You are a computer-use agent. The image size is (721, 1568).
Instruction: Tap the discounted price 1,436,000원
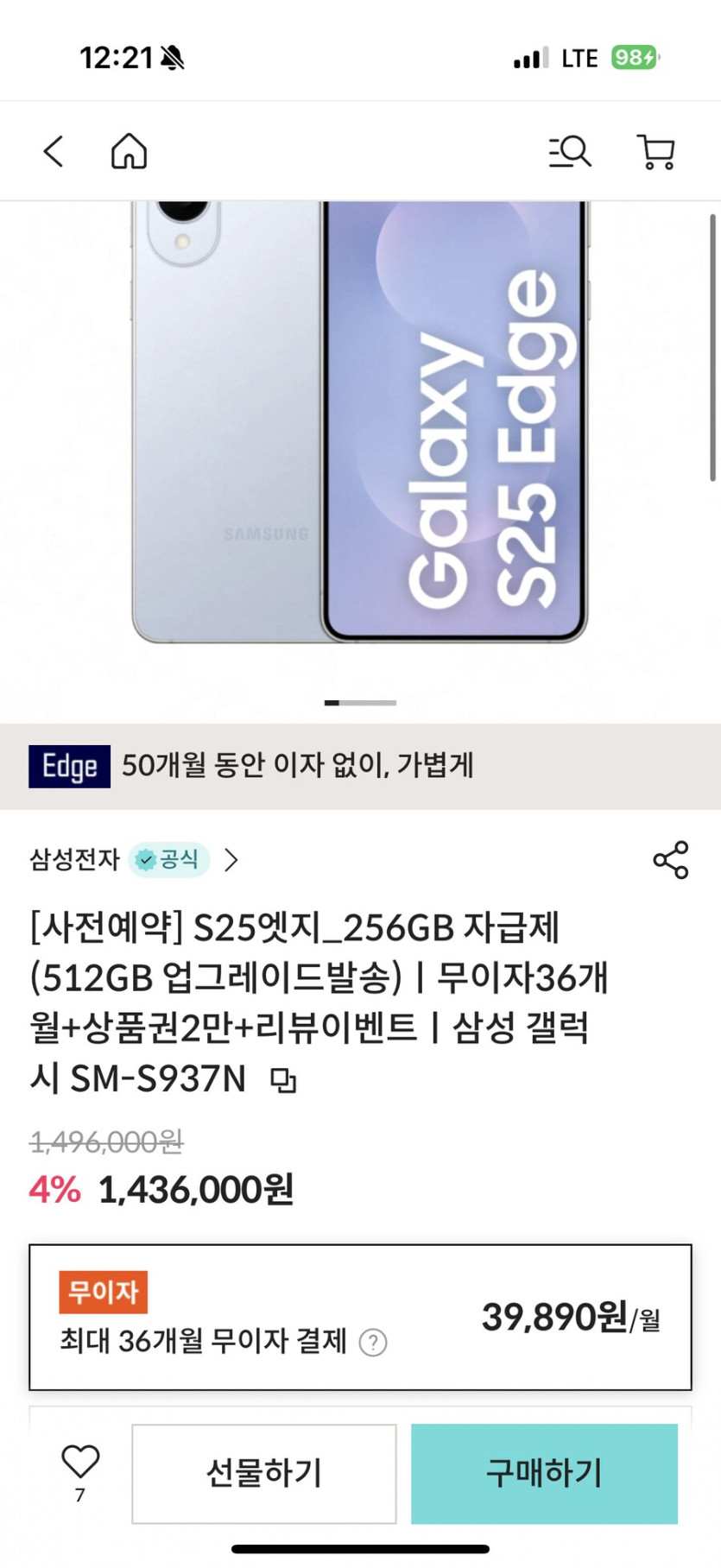[x=195, y=1189]
